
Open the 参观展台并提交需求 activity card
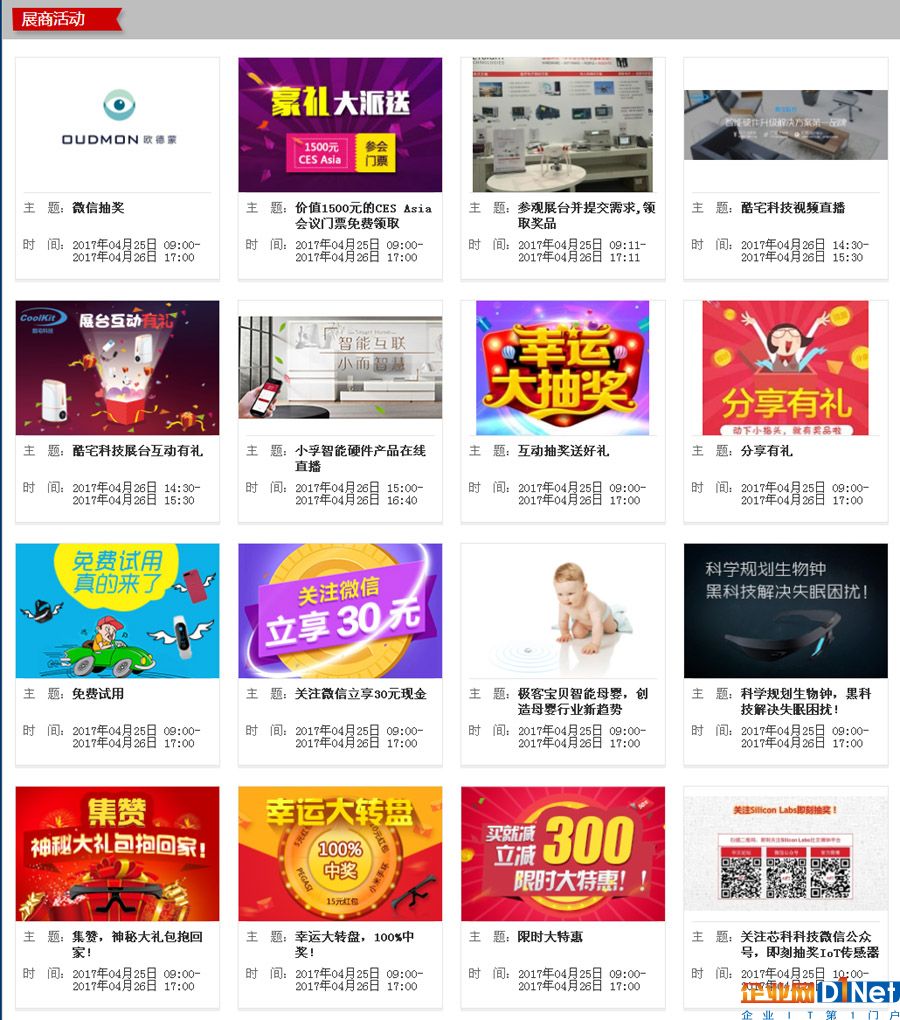click(x=562, y=125)
